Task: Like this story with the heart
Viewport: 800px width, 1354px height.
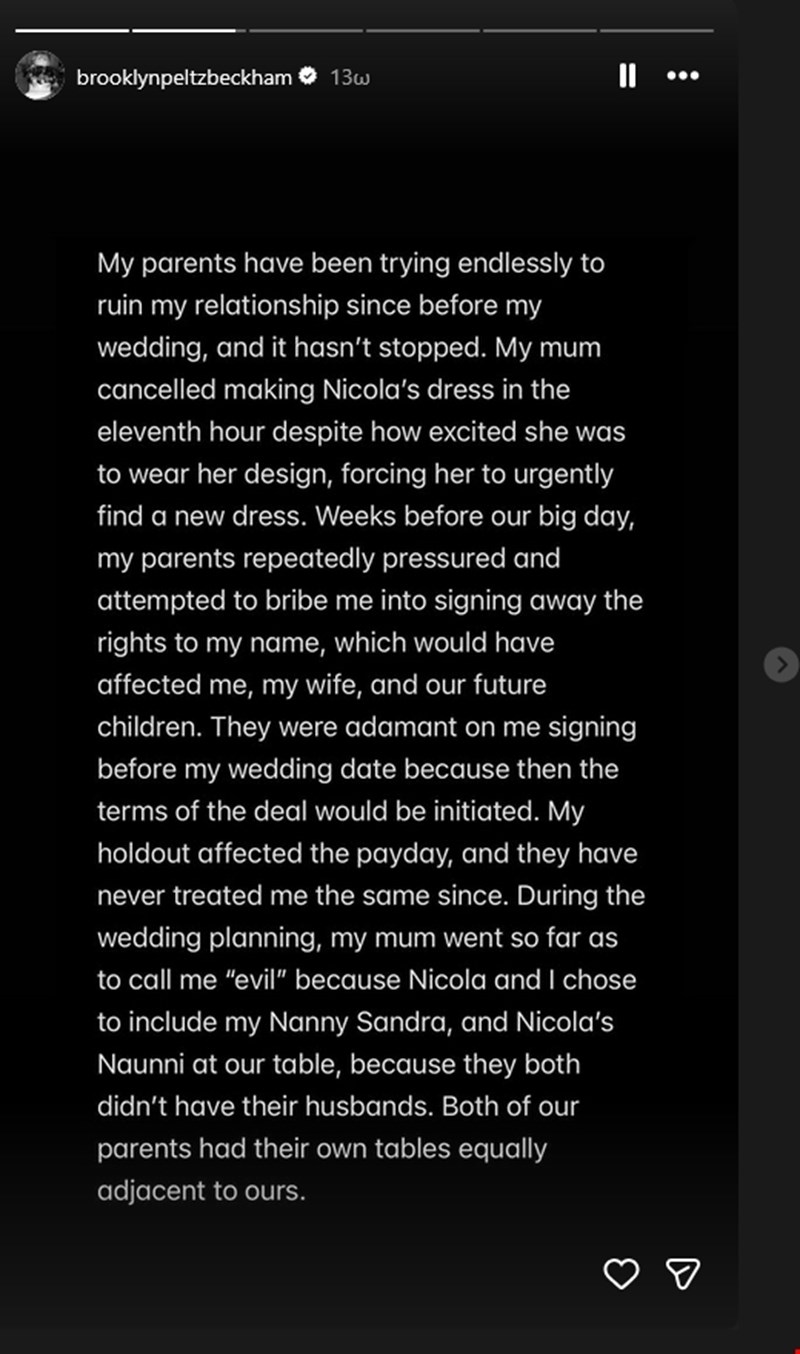Action: pos(622,1272)
